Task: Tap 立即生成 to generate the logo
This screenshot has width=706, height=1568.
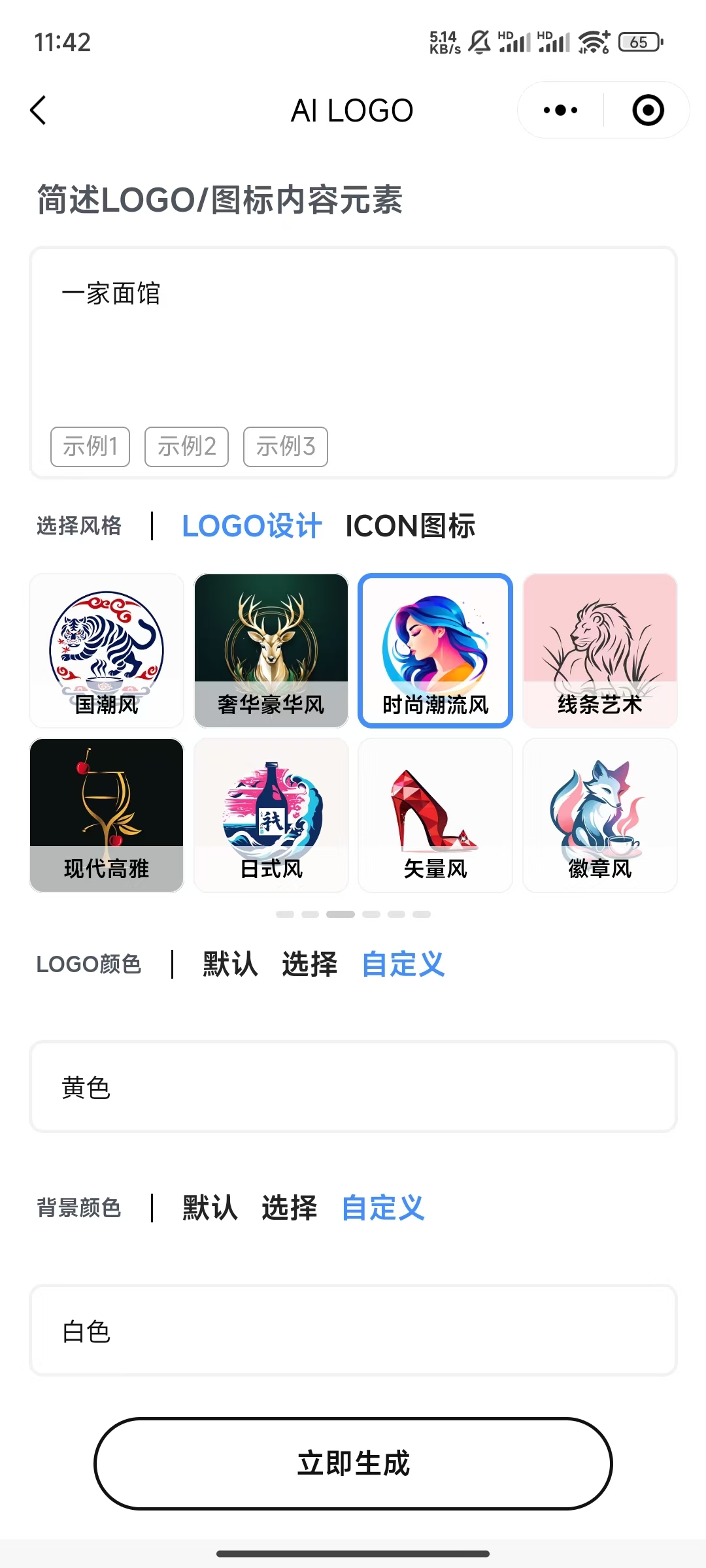Action: pyautogui.click(x=353, y=1463)
